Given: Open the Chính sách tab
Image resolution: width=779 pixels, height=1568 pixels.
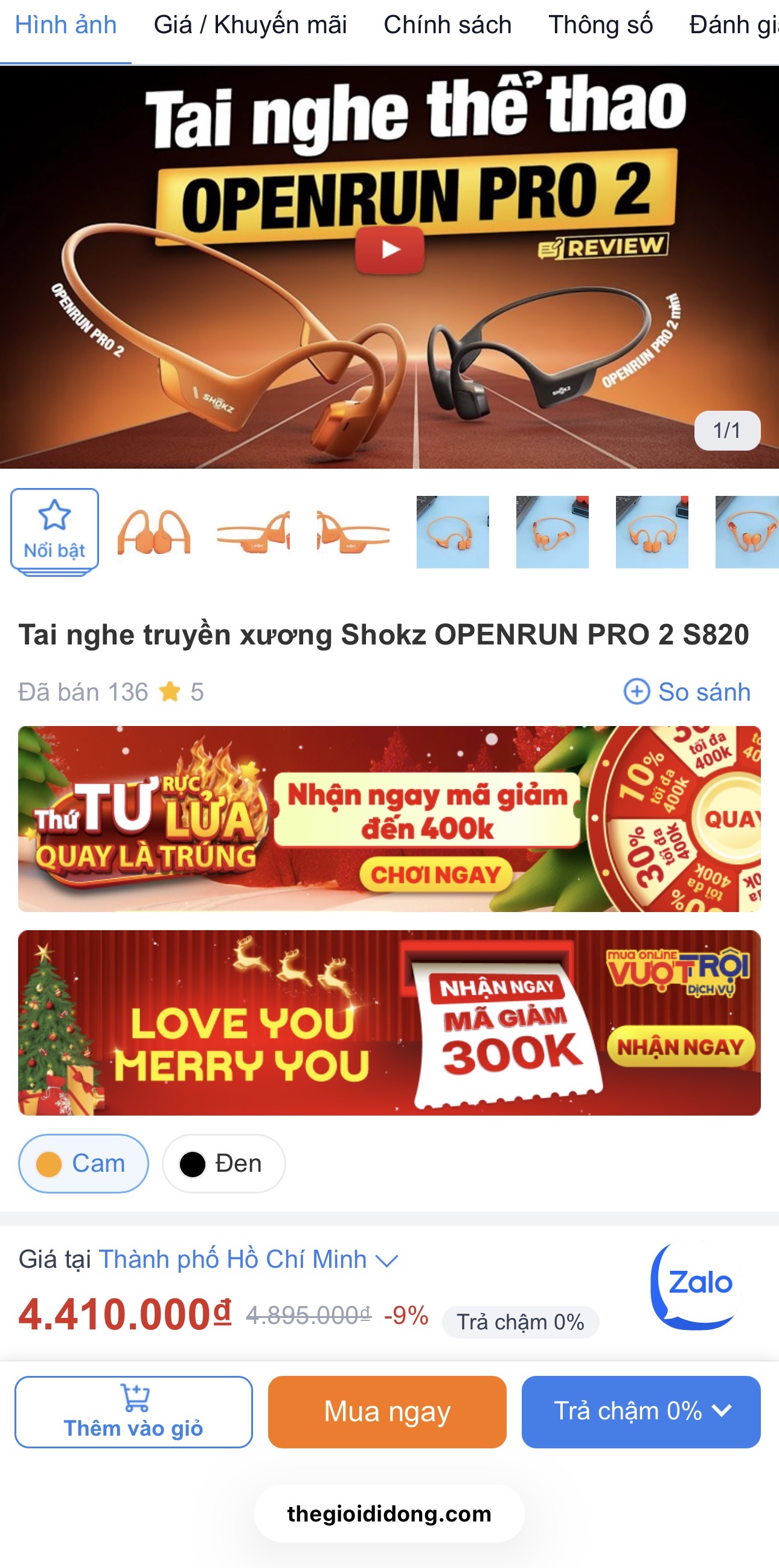Looking at the screenshot, I should pos(447,25).
